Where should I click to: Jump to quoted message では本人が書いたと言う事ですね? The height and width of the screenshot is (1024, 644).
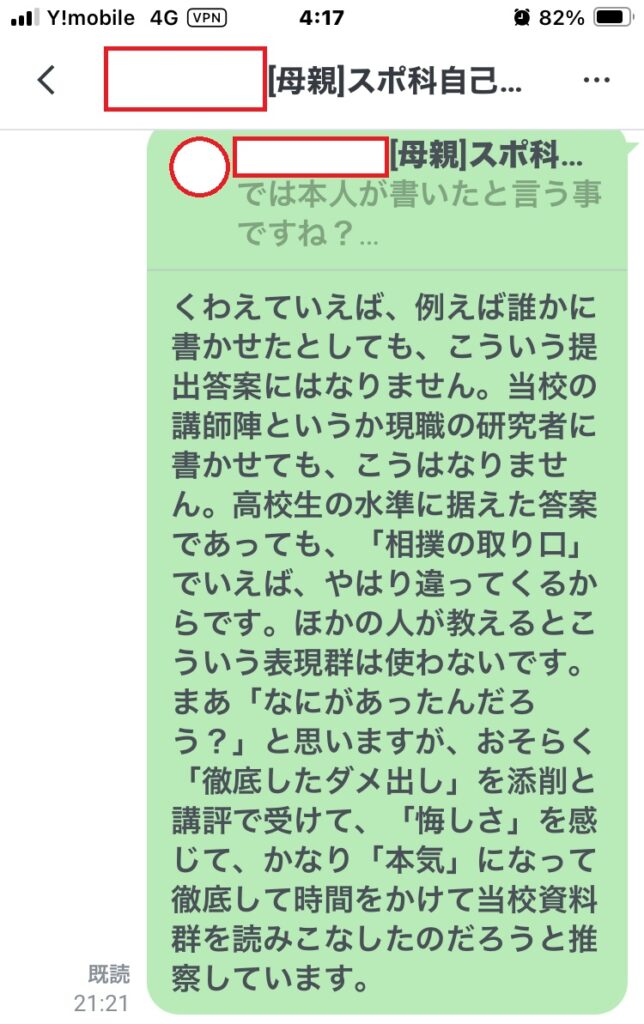[418, 212]
